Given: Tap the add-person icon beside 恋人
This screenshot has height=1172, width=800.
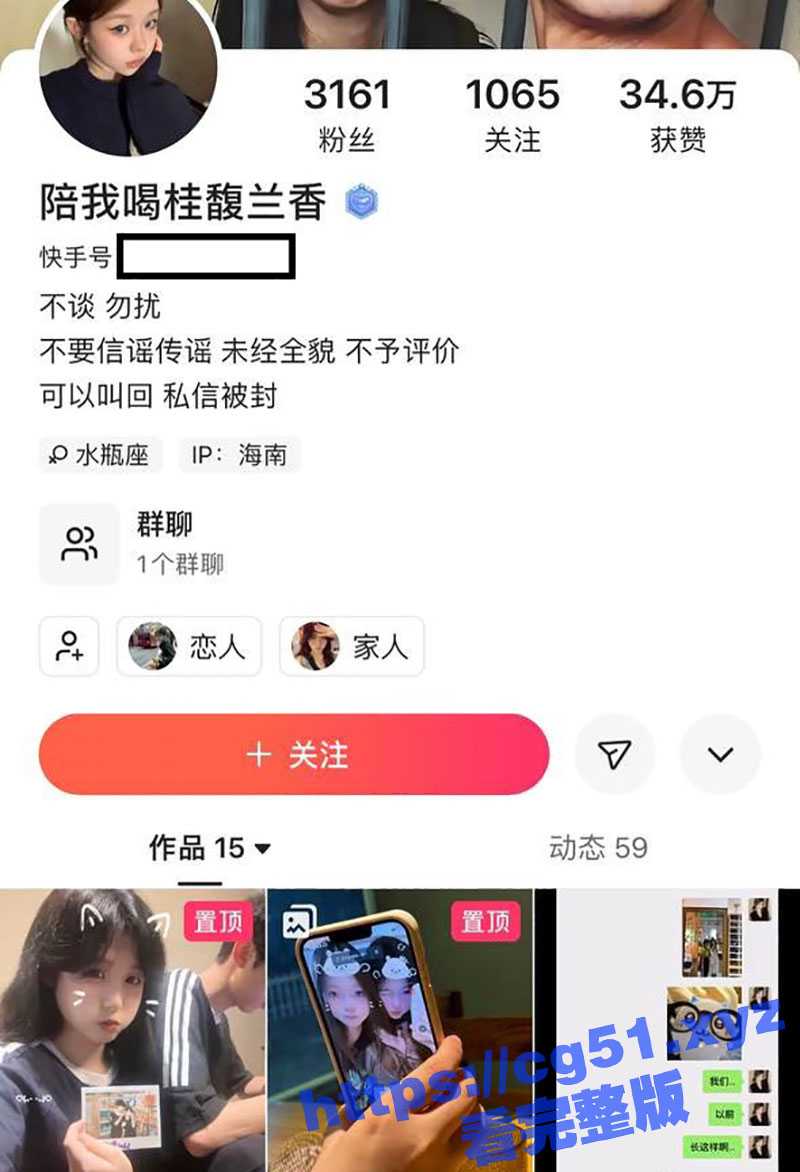Looking at the screenshot, I should pos(69,646).
